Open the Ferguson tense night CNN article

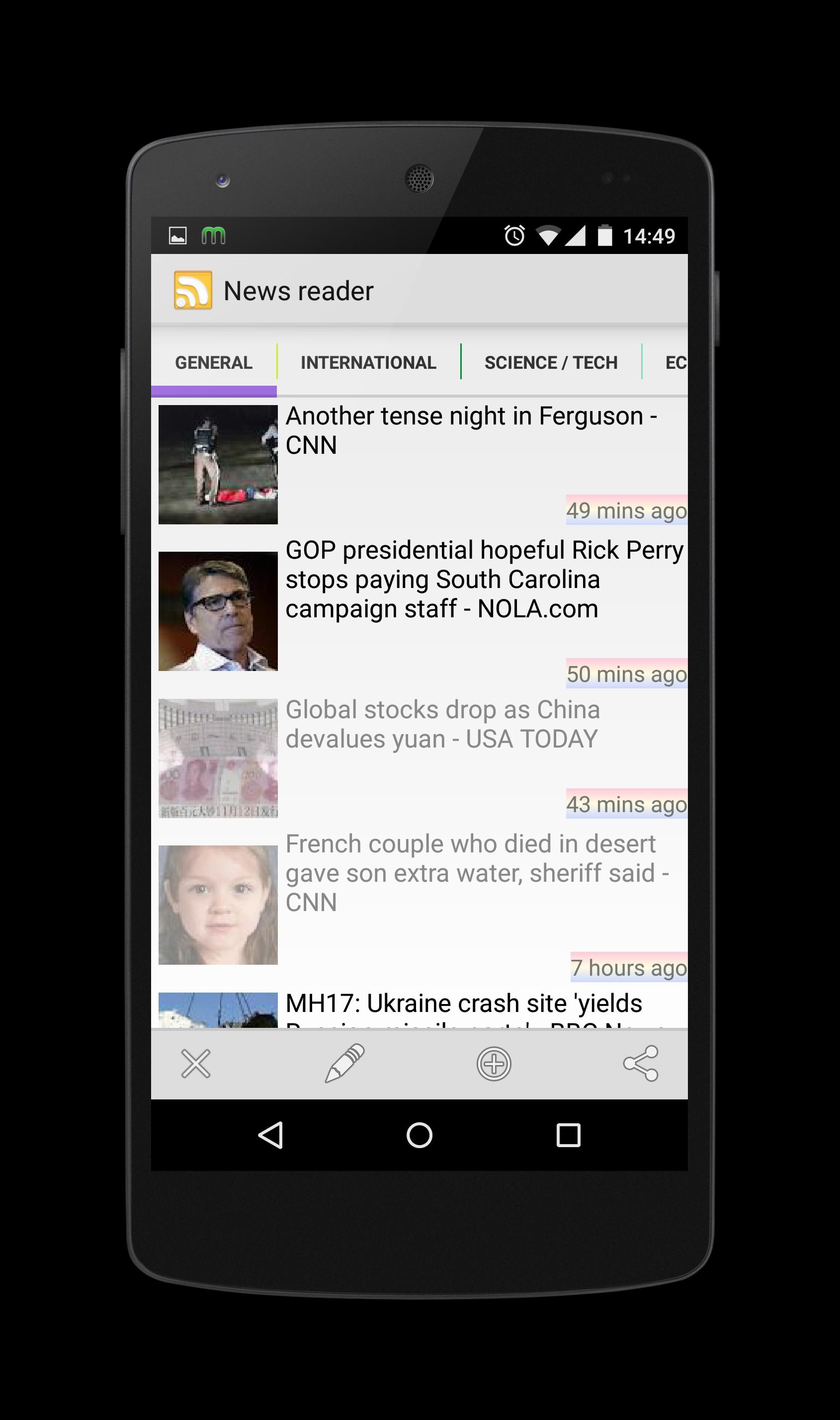[x=470, y=431]
